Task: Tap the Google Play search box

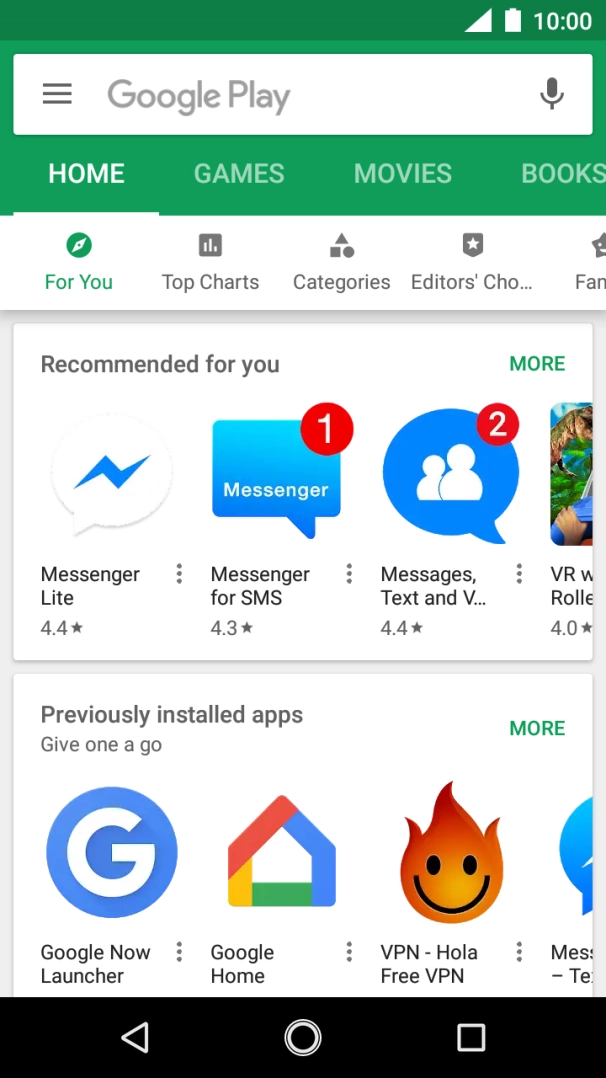Action: (x=303, y=94)
